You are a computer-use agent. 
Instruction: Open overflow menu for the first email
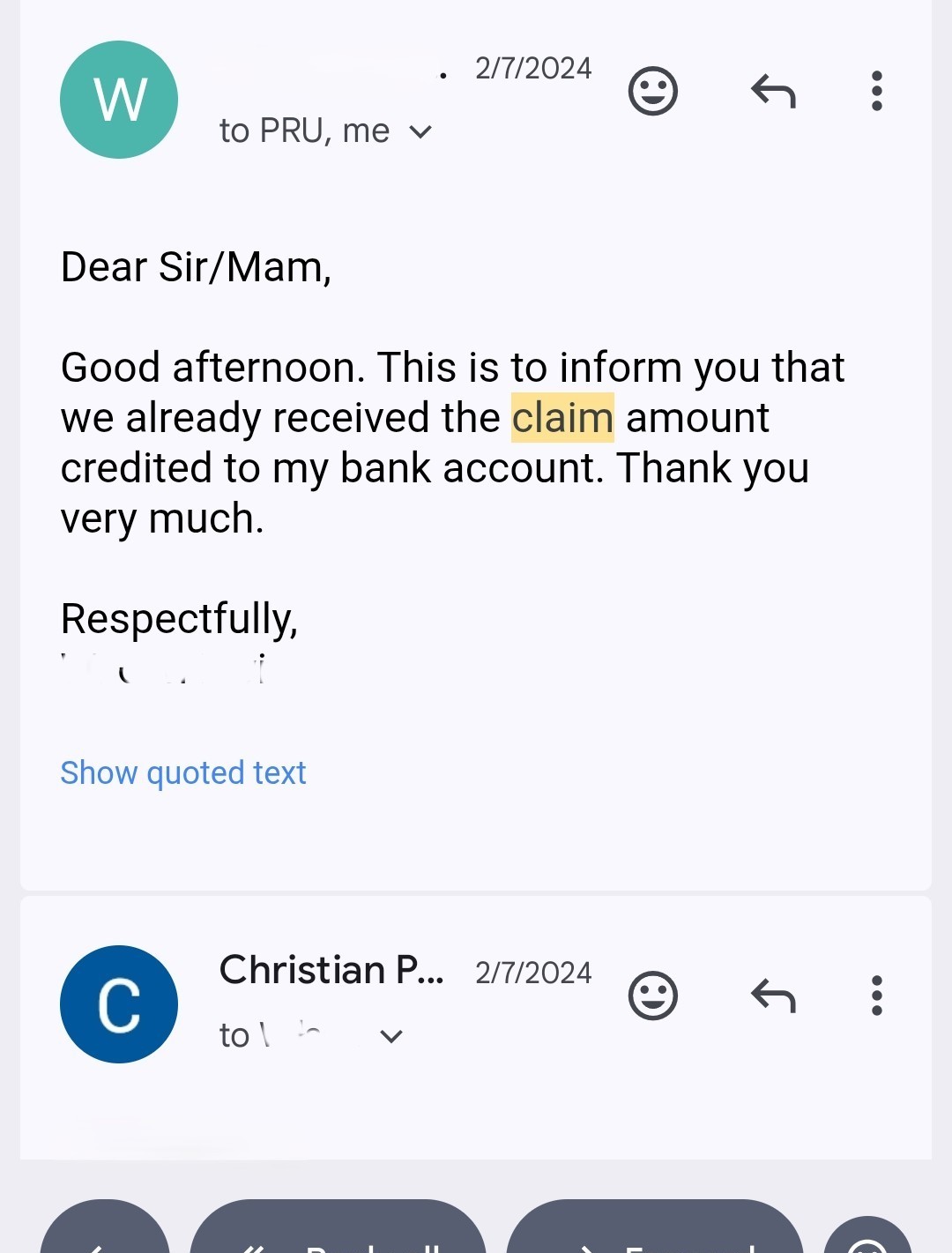click(x=876, y=91)
